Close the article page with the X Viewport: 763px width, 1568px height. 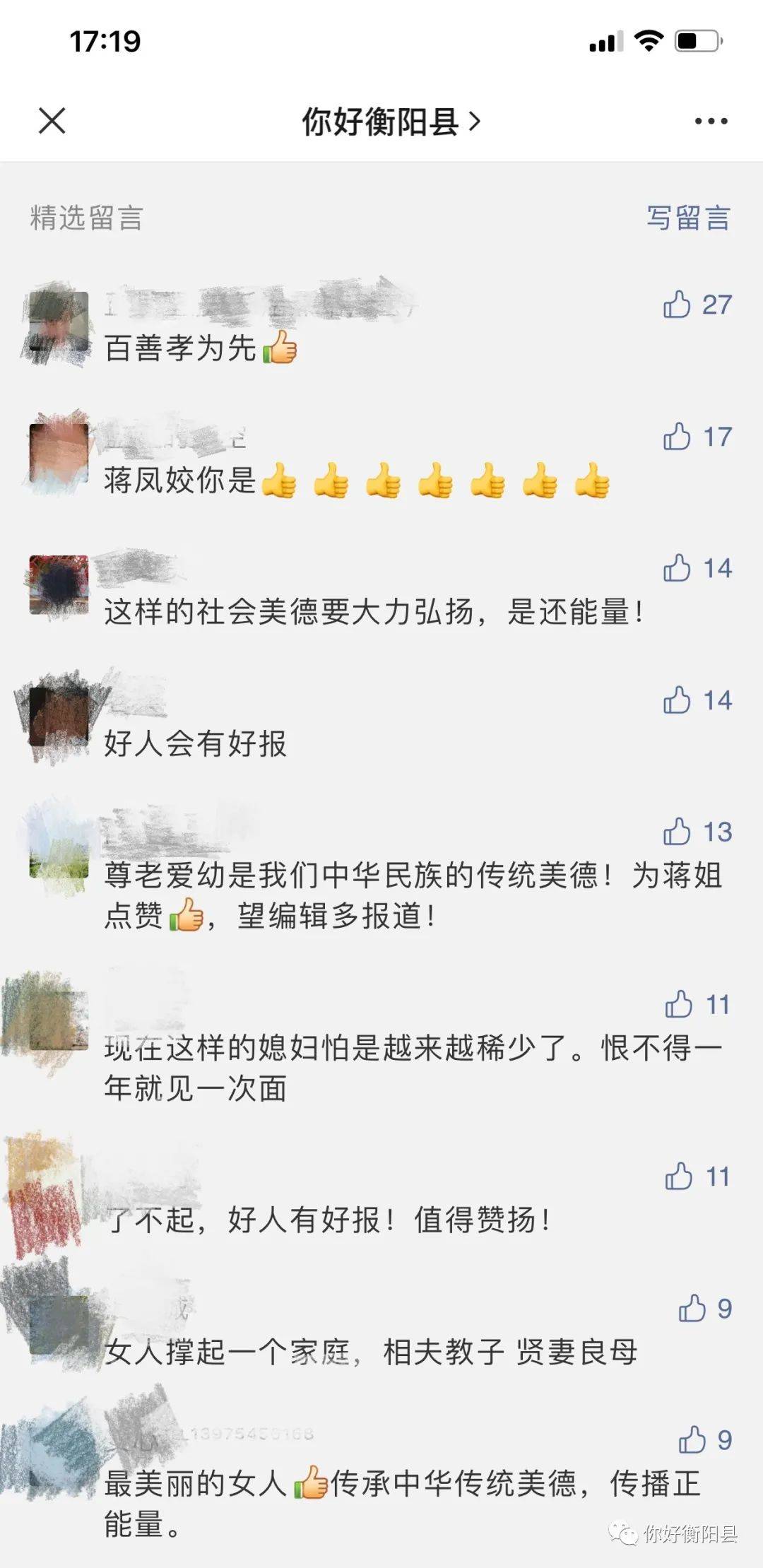point(52,121)
